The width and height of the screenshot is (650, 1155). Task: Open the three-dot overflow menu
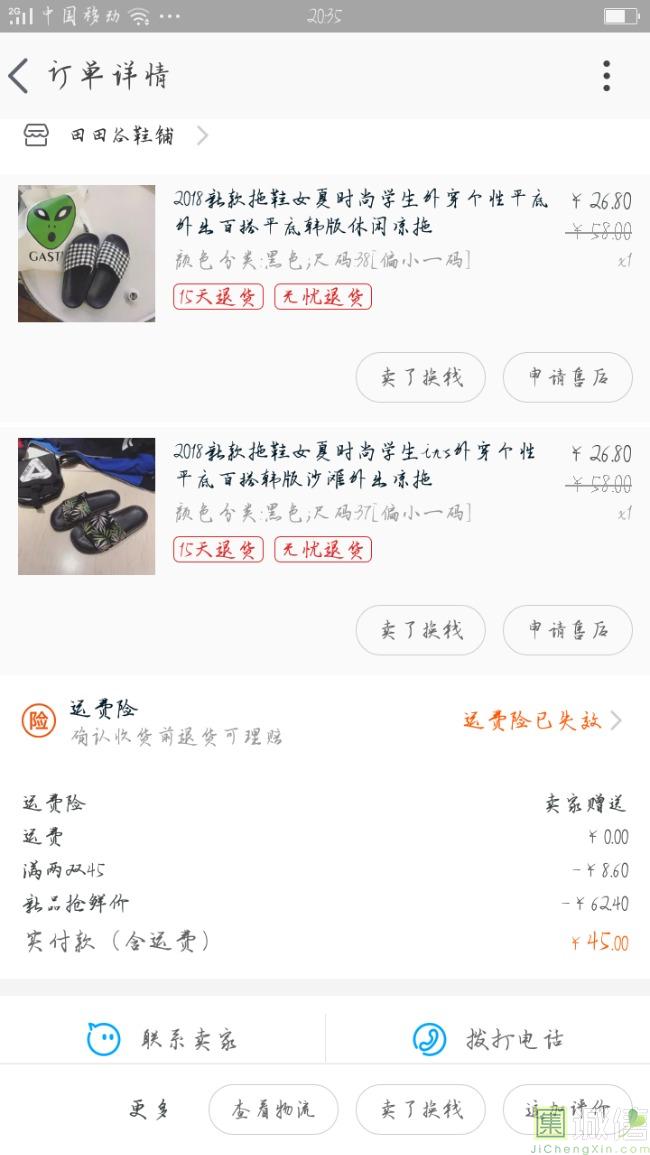point(606,76)
